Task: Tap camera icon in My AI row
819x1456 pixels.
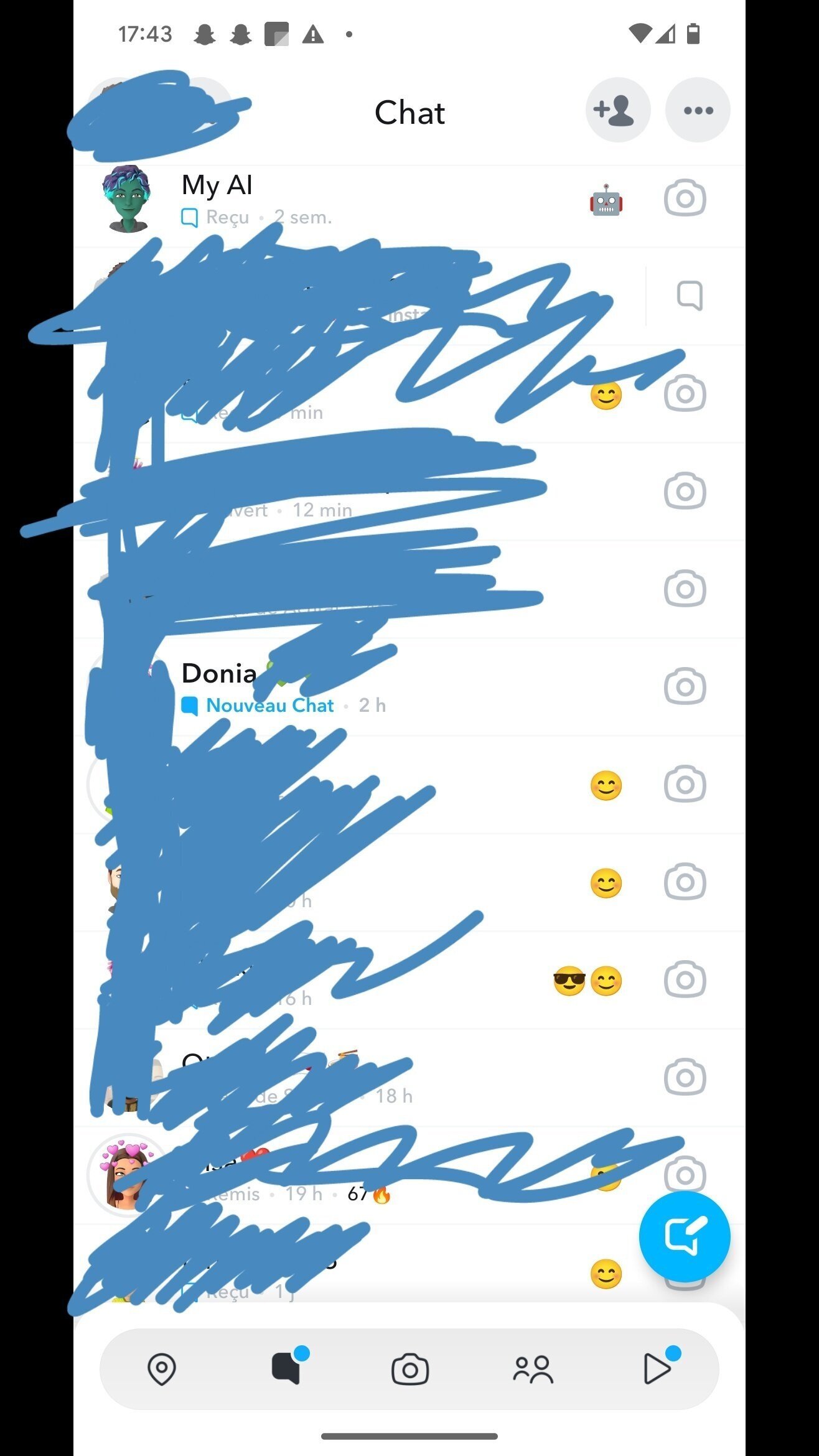Action: (685, 198)
